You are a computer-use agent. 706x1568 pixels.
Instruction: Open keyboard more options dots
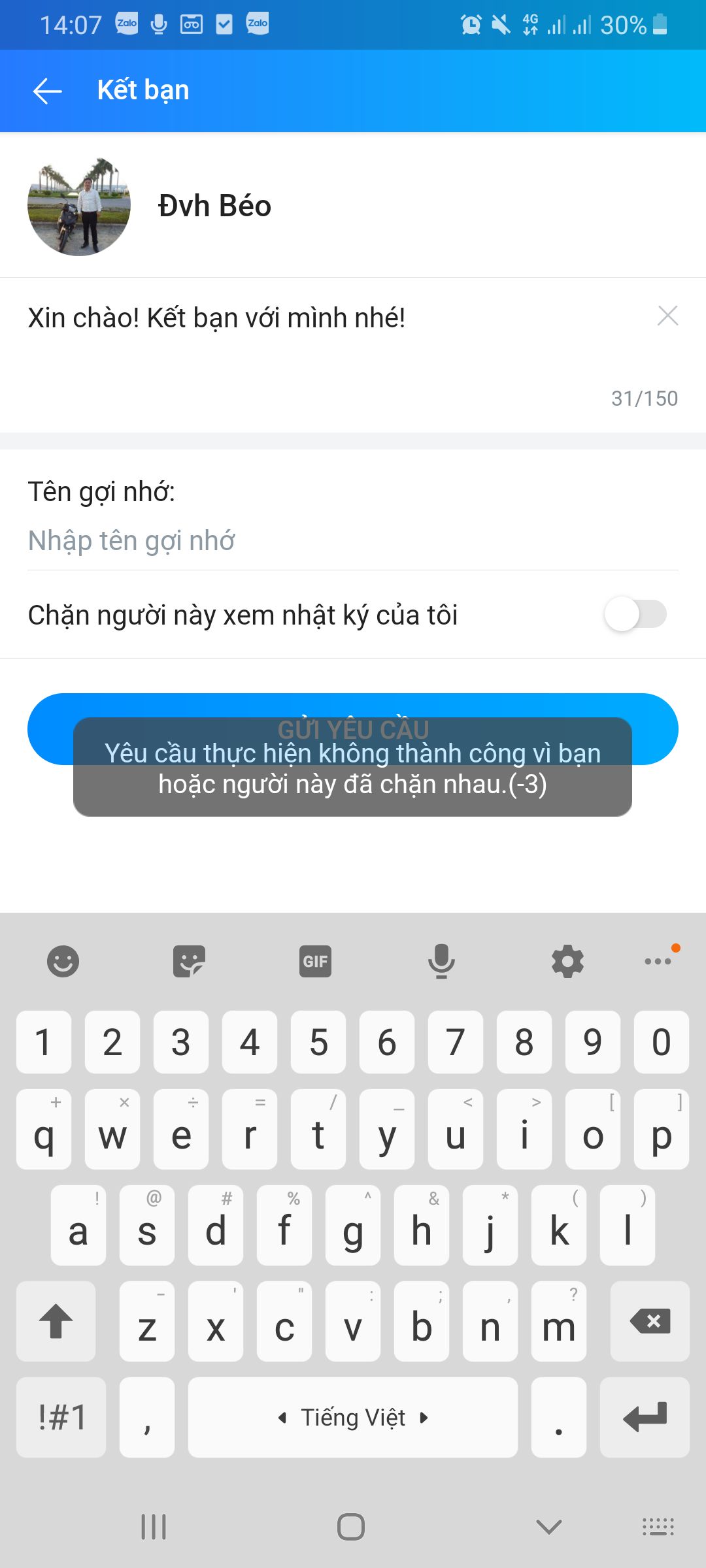[x=658, y=961]
